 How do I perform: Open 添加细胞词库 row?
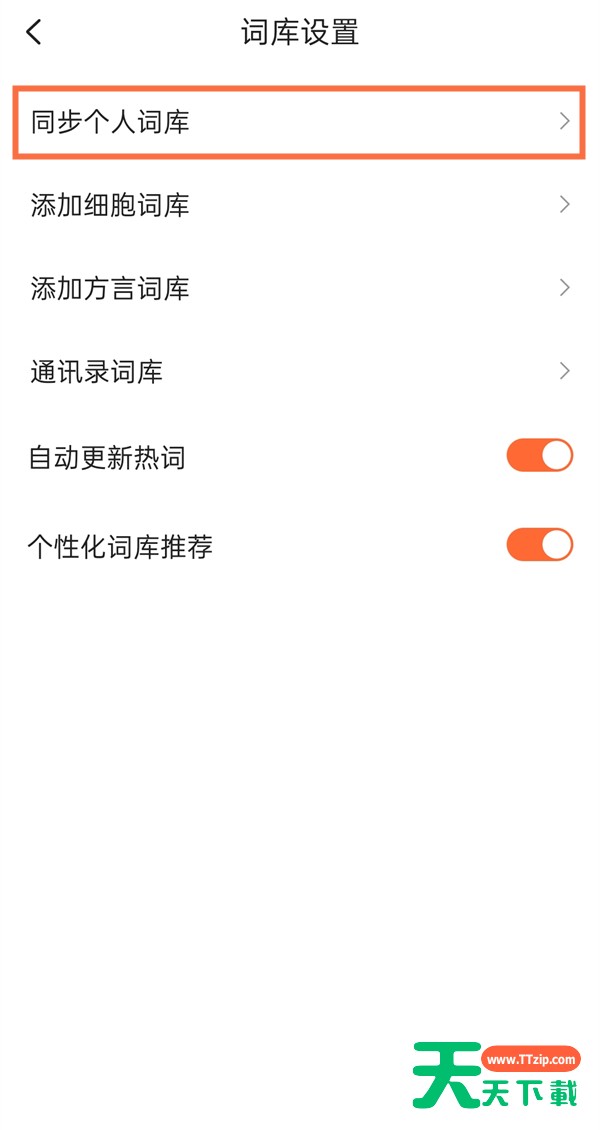(300, 205)
